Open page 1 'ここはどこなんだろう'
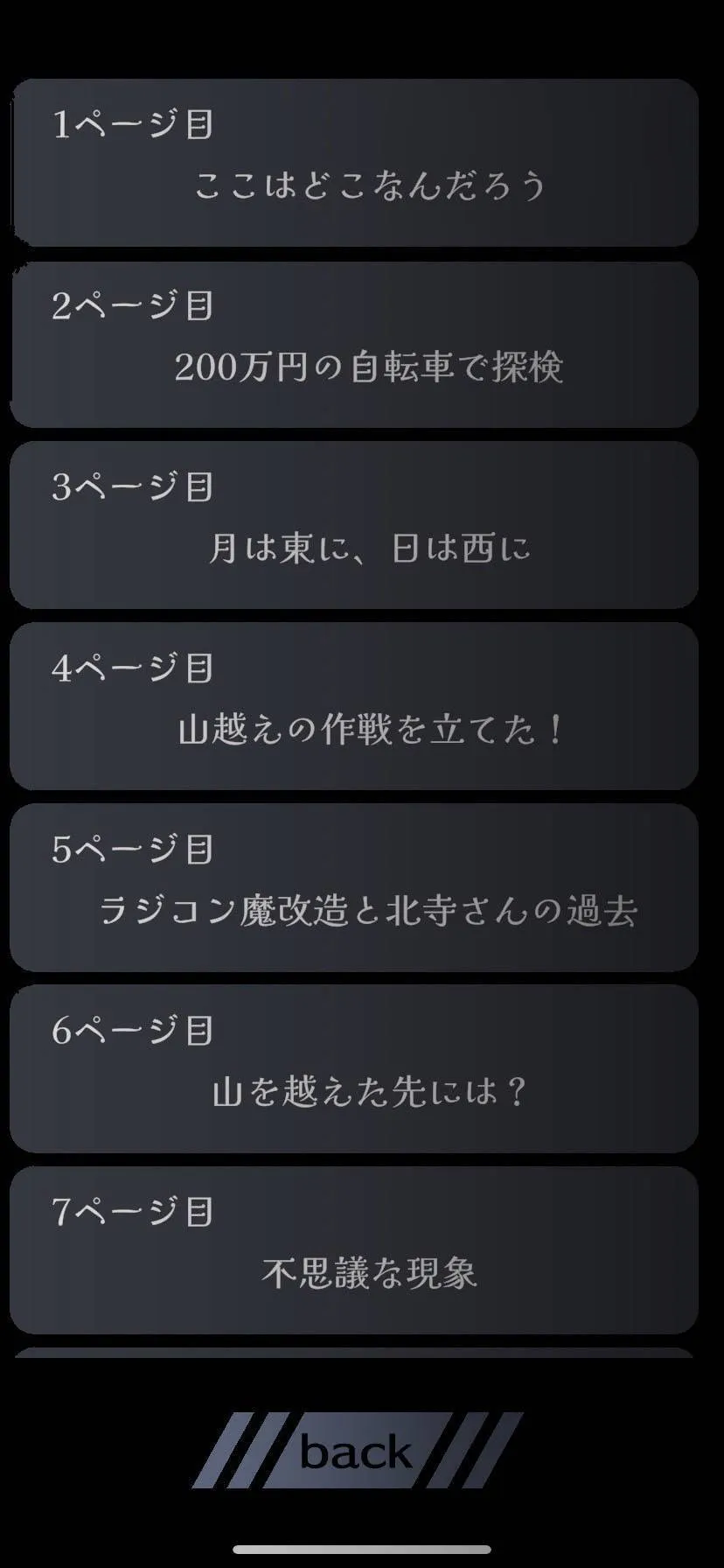724x1568 pixels. pyautogui.click(x=354, y=163)
